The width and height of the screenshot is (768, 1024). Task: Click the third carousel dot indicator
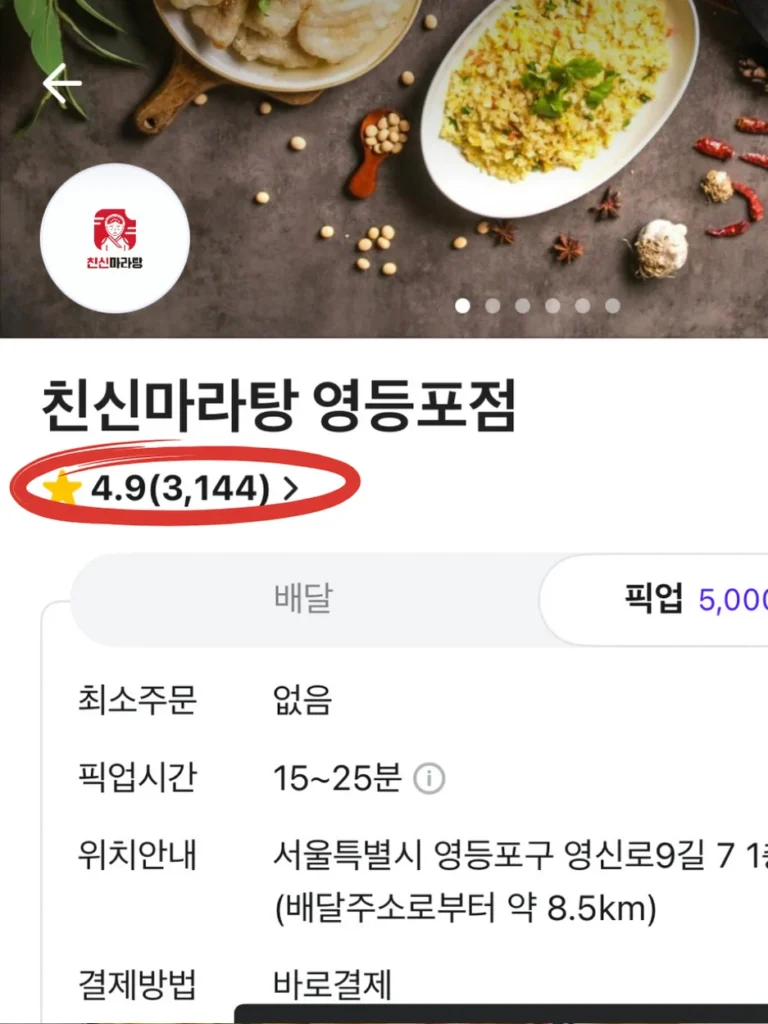point(522,305)
